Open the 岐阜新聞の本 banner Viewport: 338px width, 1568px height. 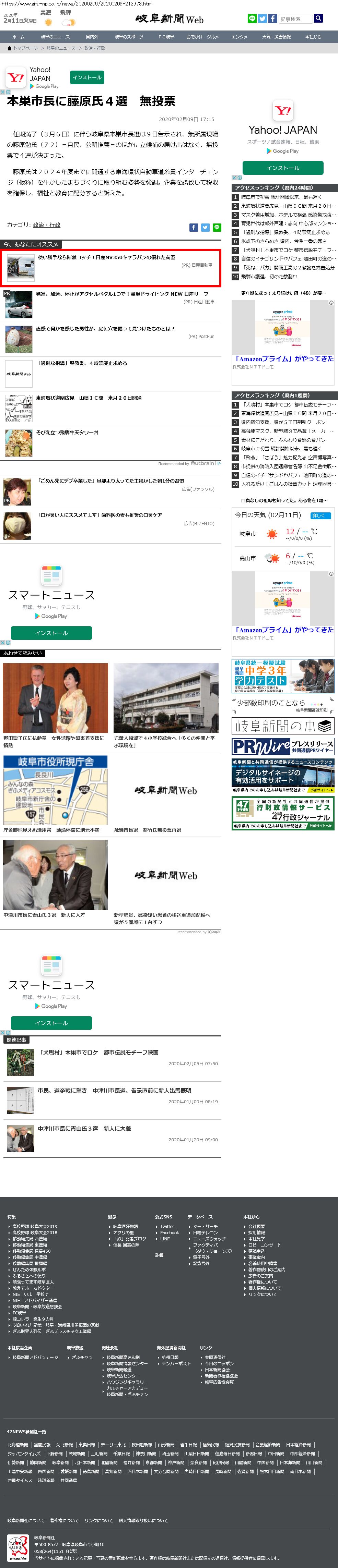pyautogui.click(x=282, y=726)
